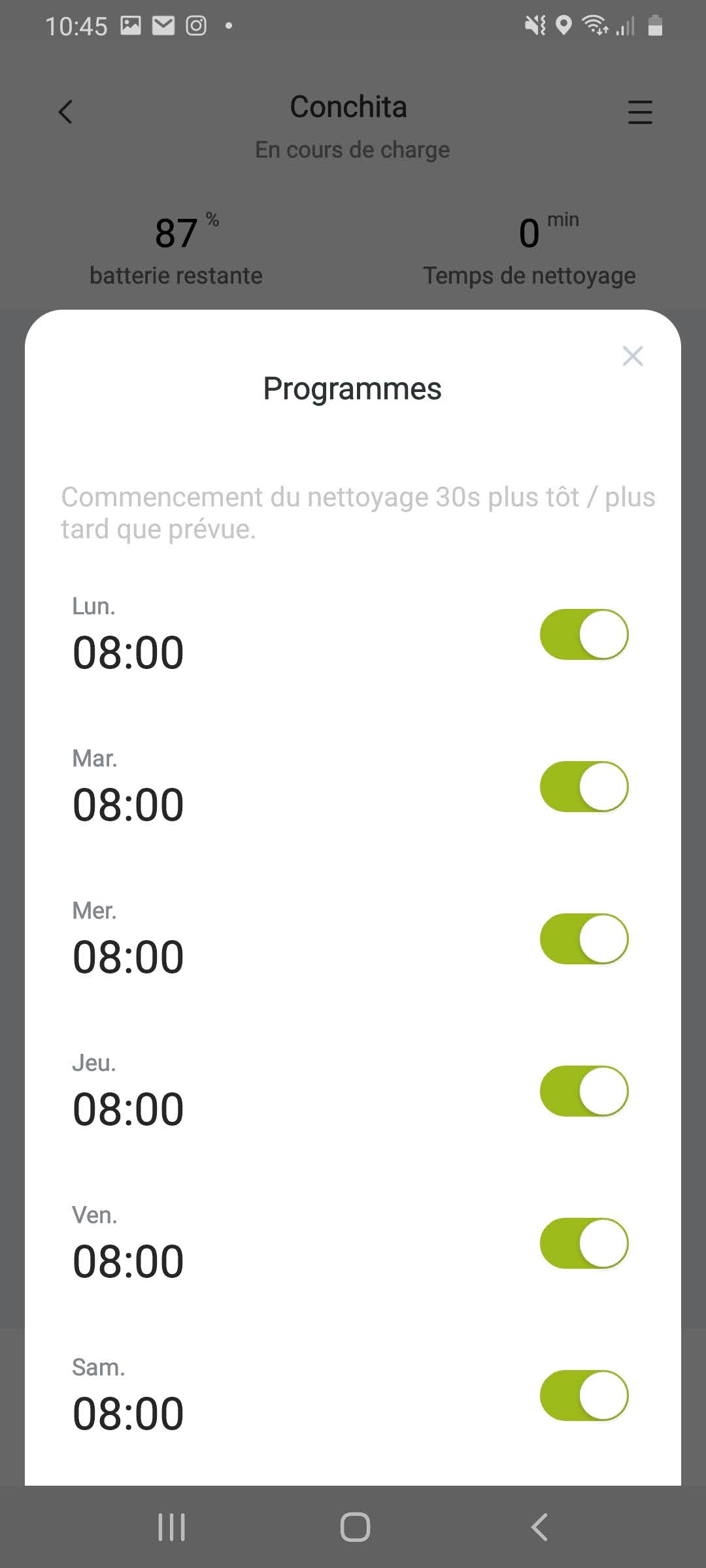Deactivate the Ven. 08:00 program
The height and width of the screenshot is (1568, 706).
pyautogui.click(x=584, y=1243)
